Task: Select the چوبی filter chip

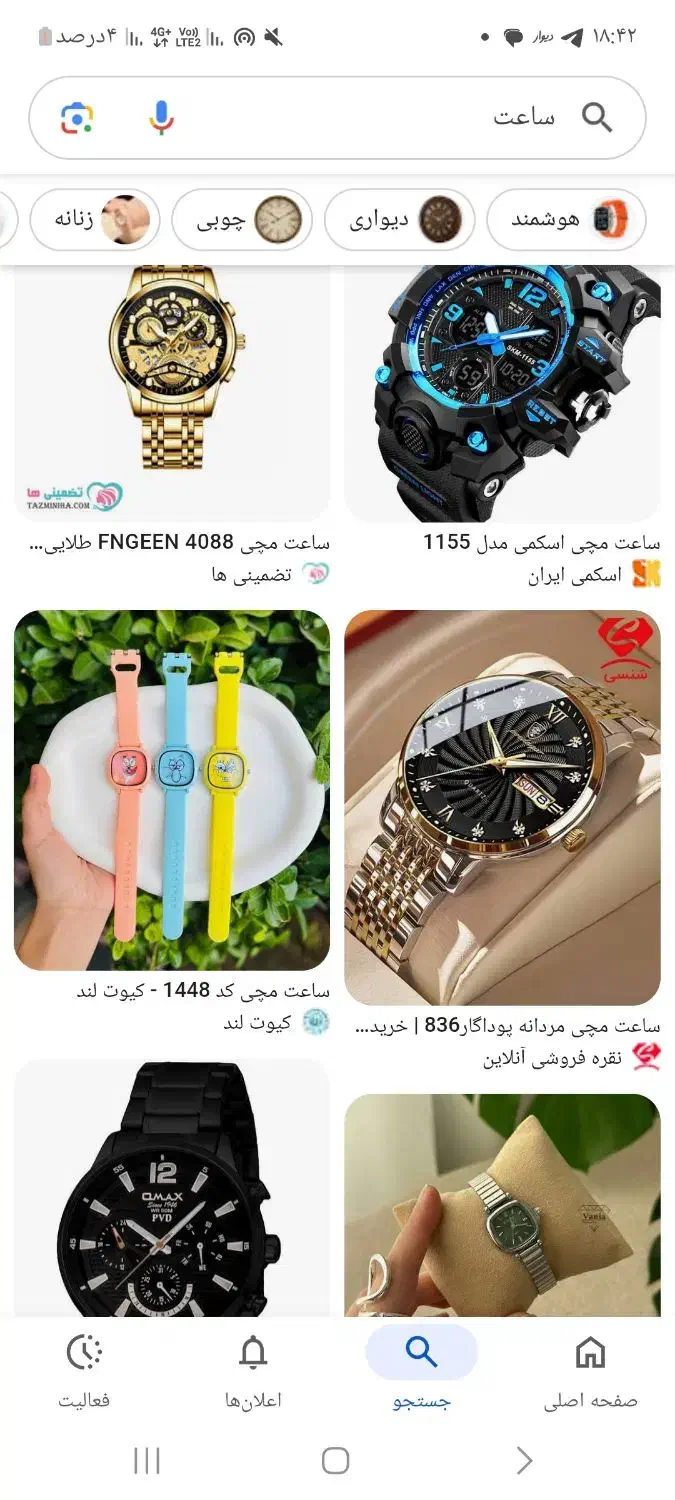Action: point(242,220)
